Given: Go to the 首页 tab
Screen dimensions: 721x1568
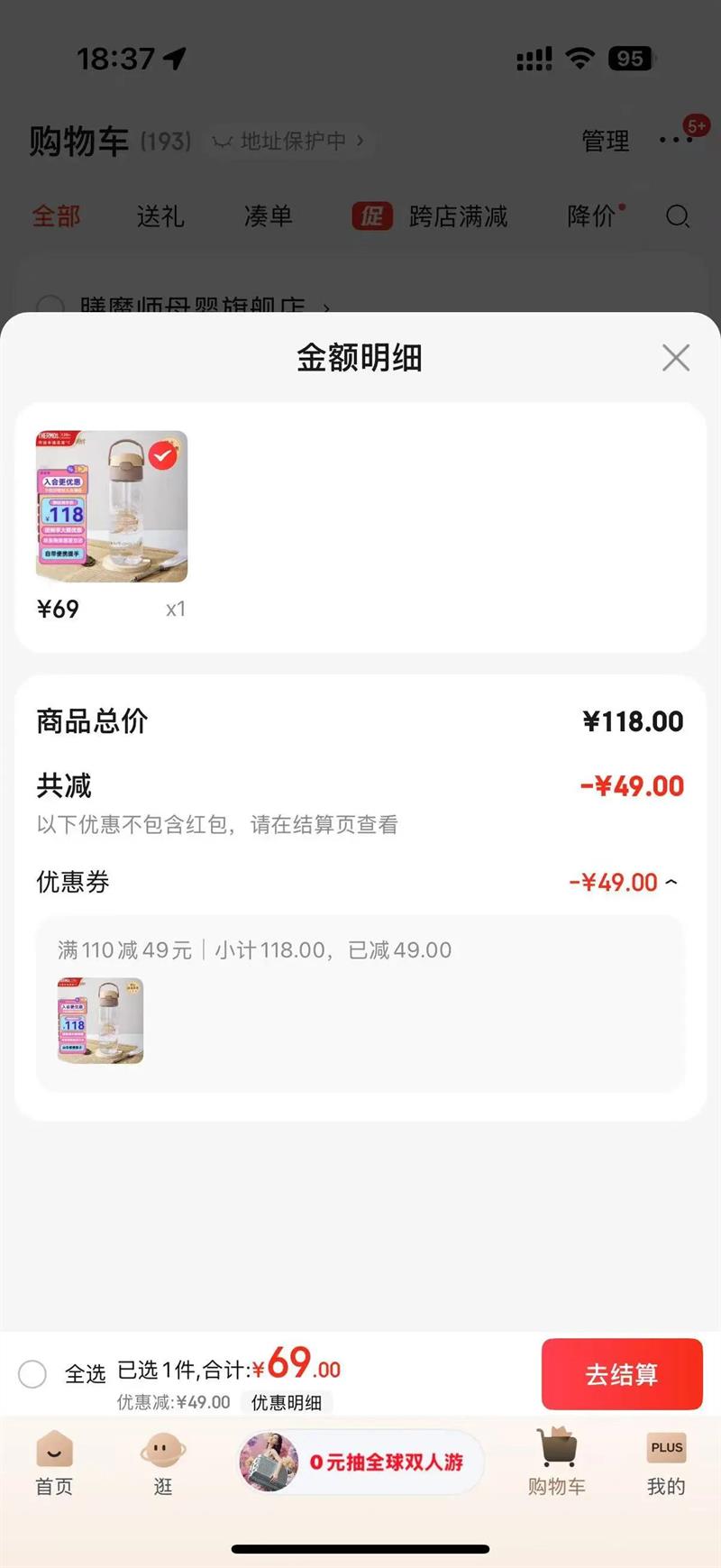Looking at the screenshot, I should pos(54,1463).
